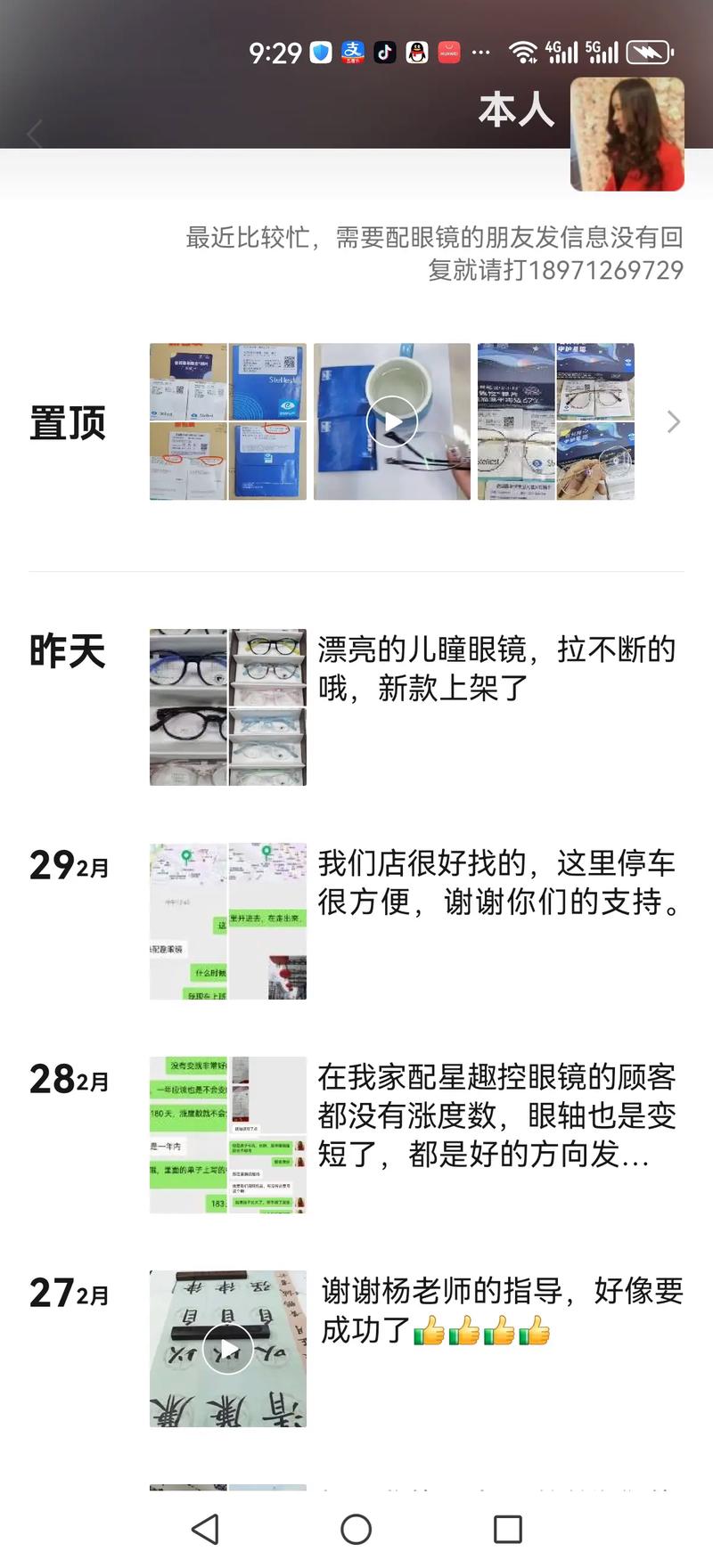The width and height of the screenshot is (713, 1568).
Task: Open the post about new unbreakable children's glasses
Action: click(x=497, y=669)
